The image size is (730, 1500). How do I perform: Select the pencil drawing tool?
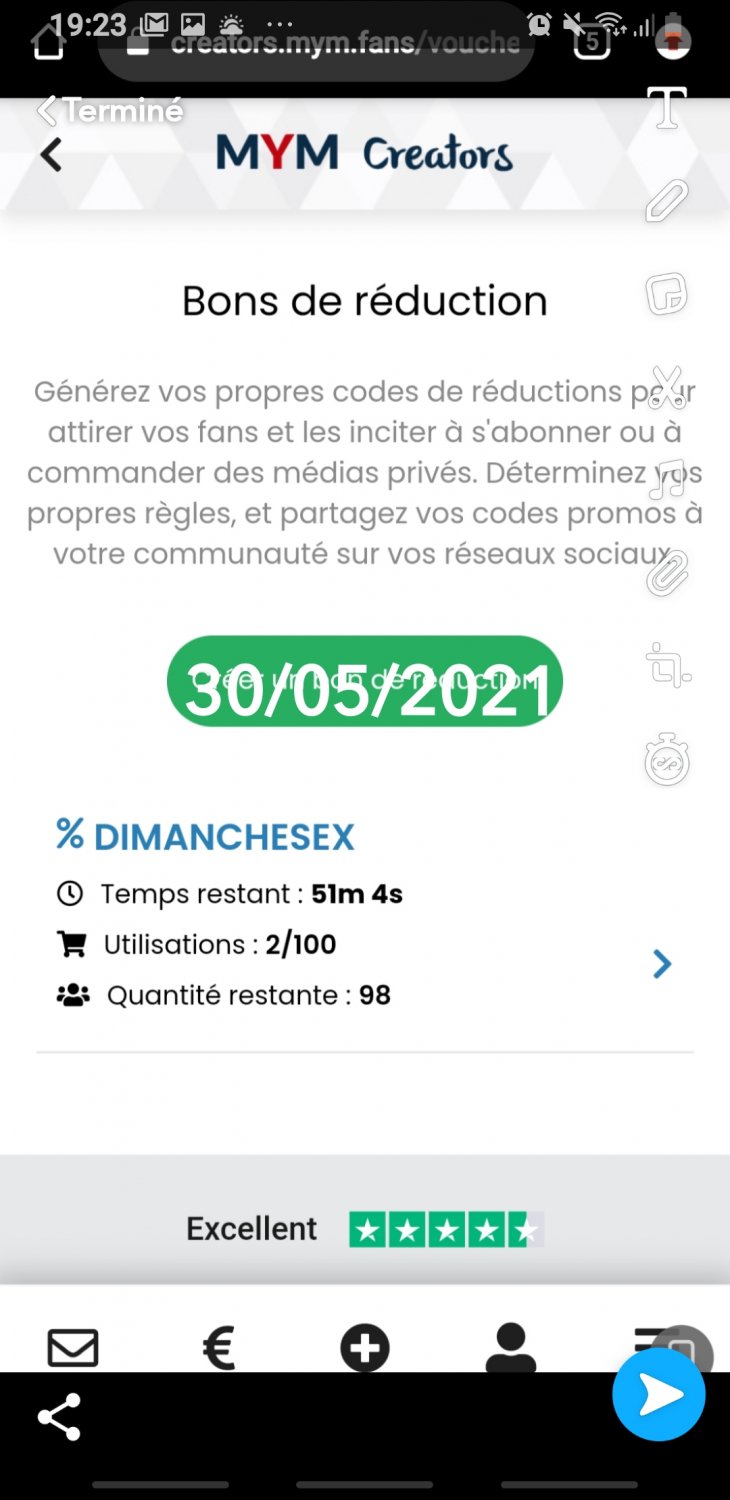pos(667,201)
